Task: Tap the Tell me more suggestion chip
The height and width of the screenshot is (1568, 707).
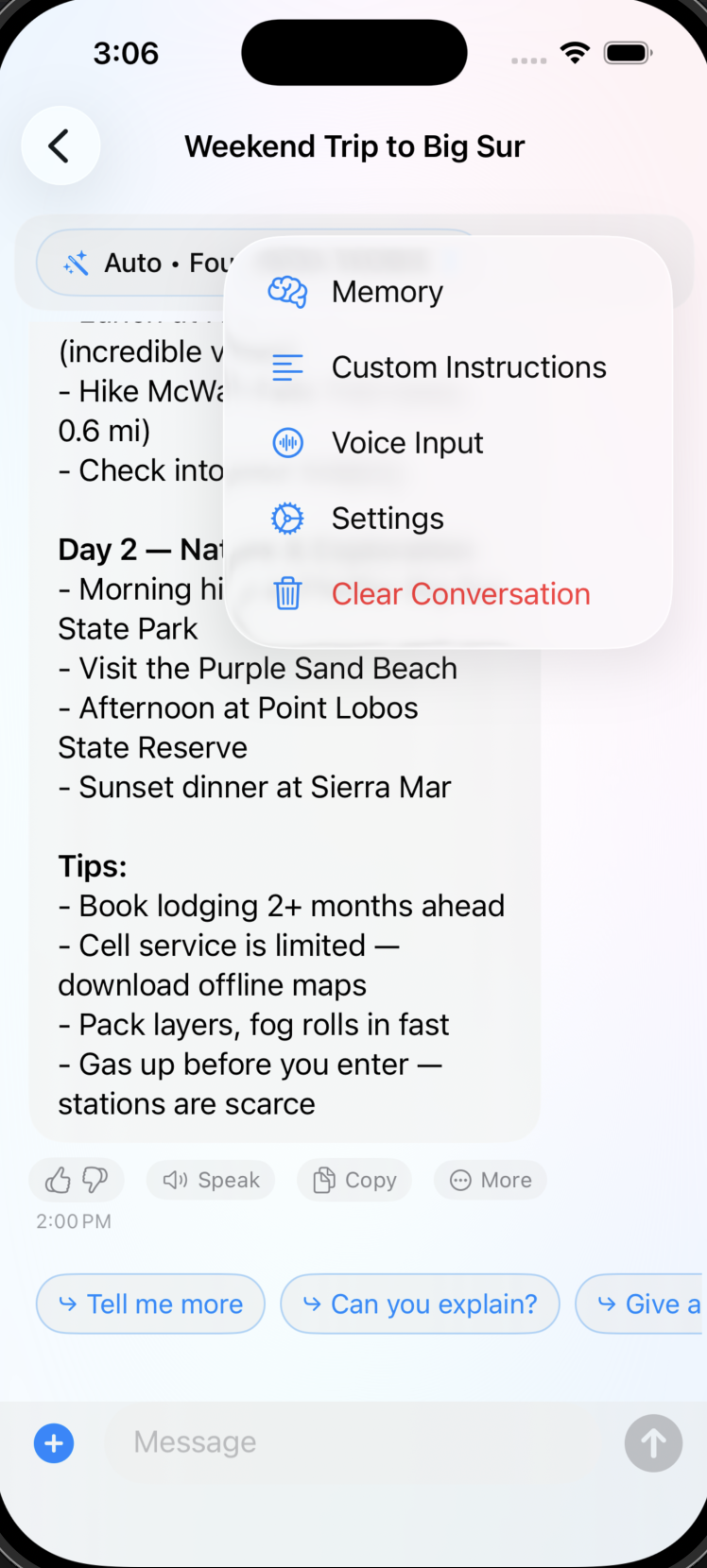Action: [150, 1304]
